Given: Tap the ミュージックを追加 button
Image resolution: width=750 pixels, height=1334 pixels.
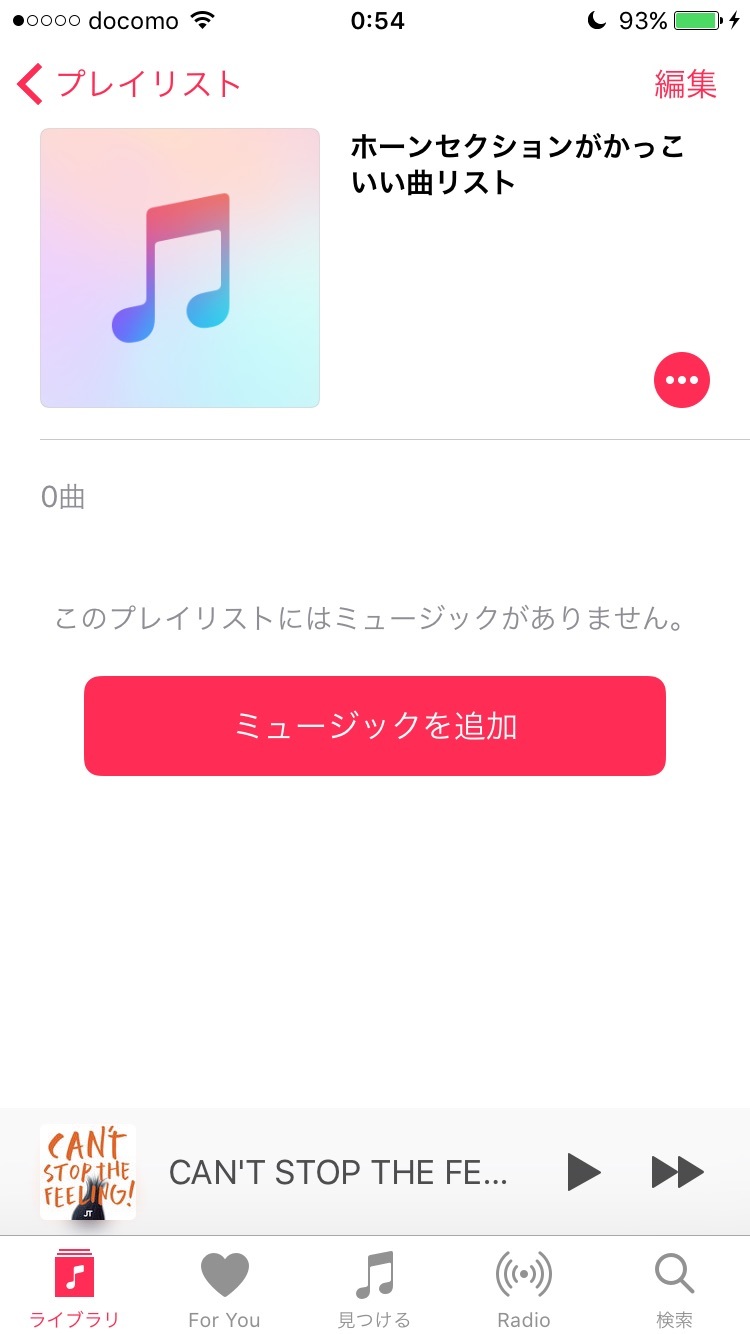Looking at the screenshot, I should tap(375, 726).
